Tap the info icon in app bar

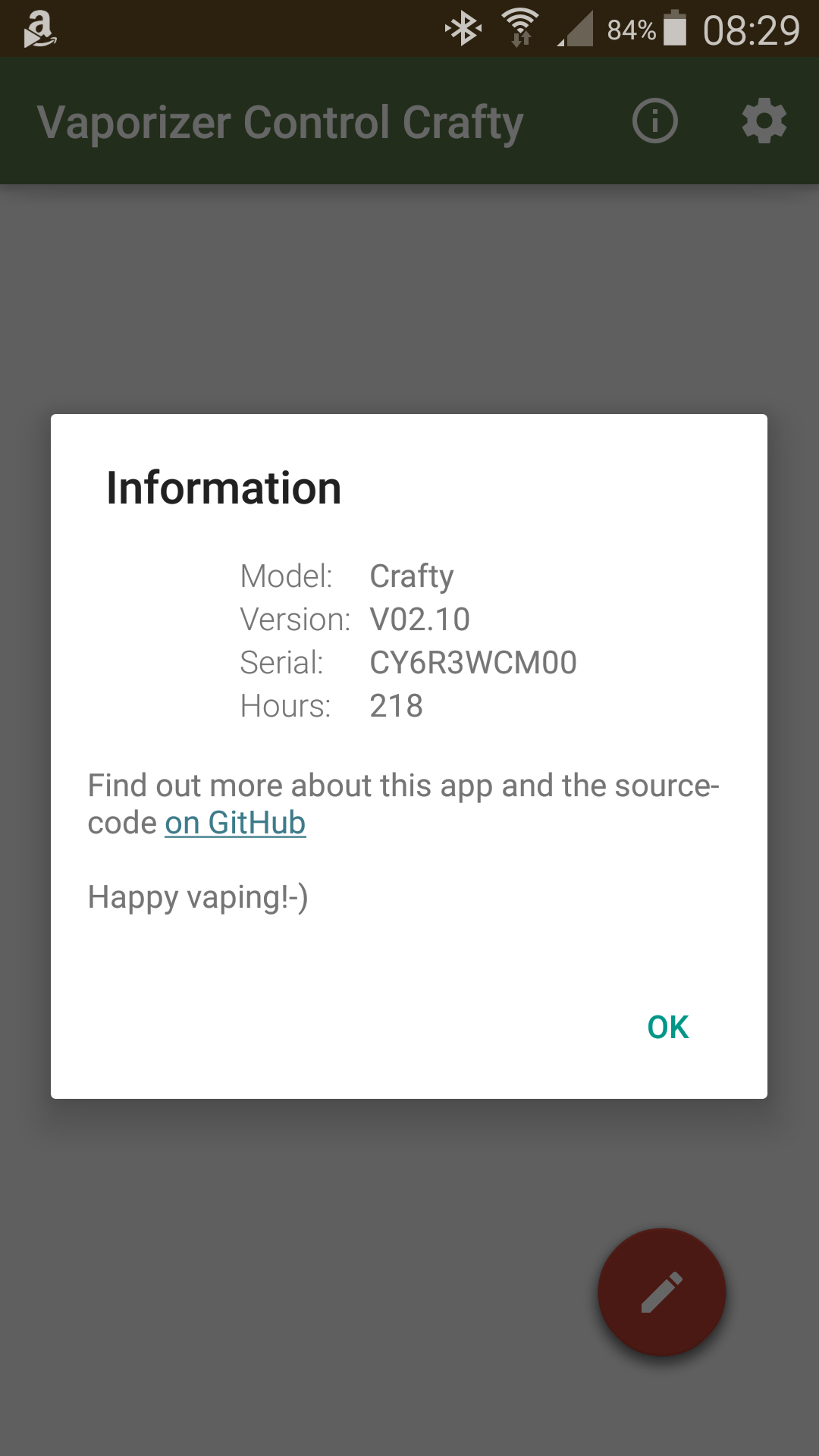pos(655,121)
